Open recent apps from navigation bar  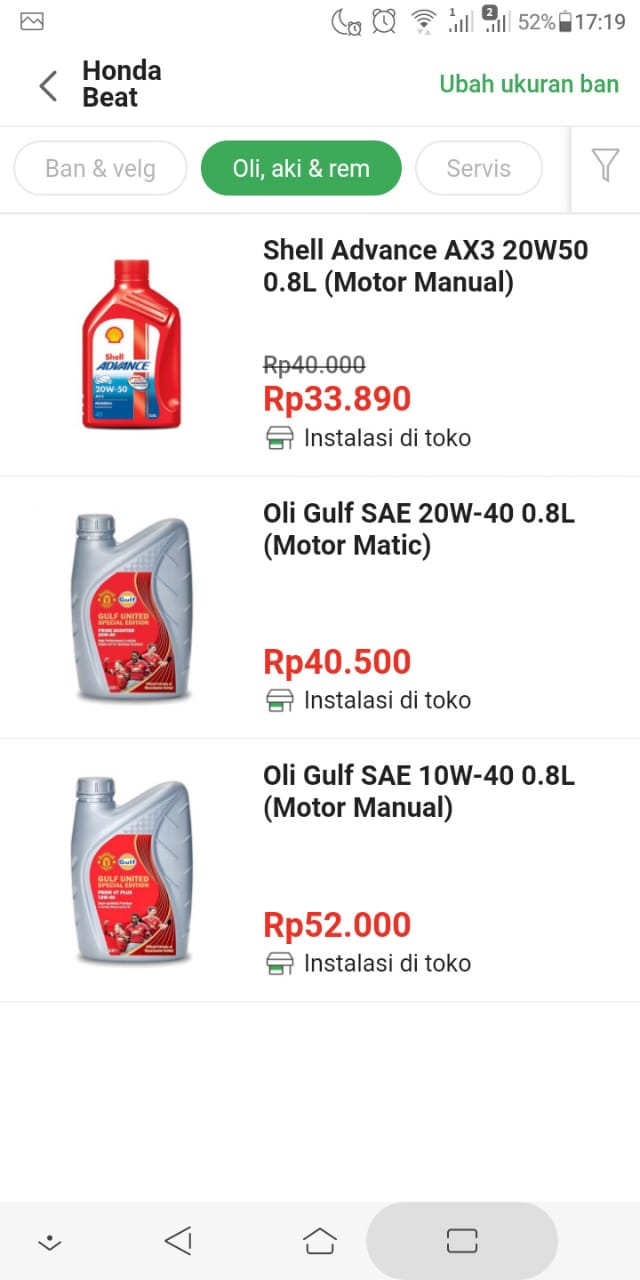click(x=462, y=1241)
